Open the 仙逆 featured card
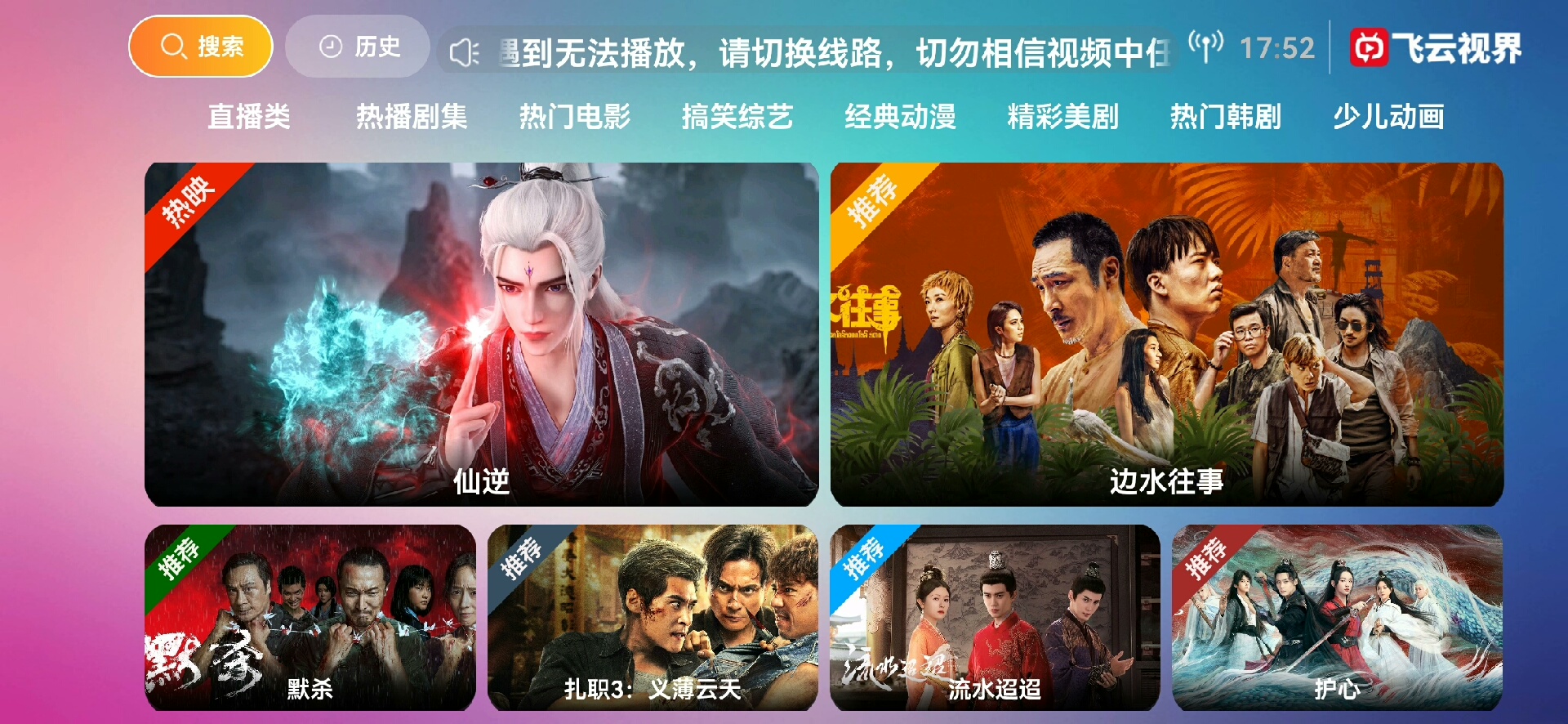The height and width of the screenshot is (724, 1568). coord(481,333)
